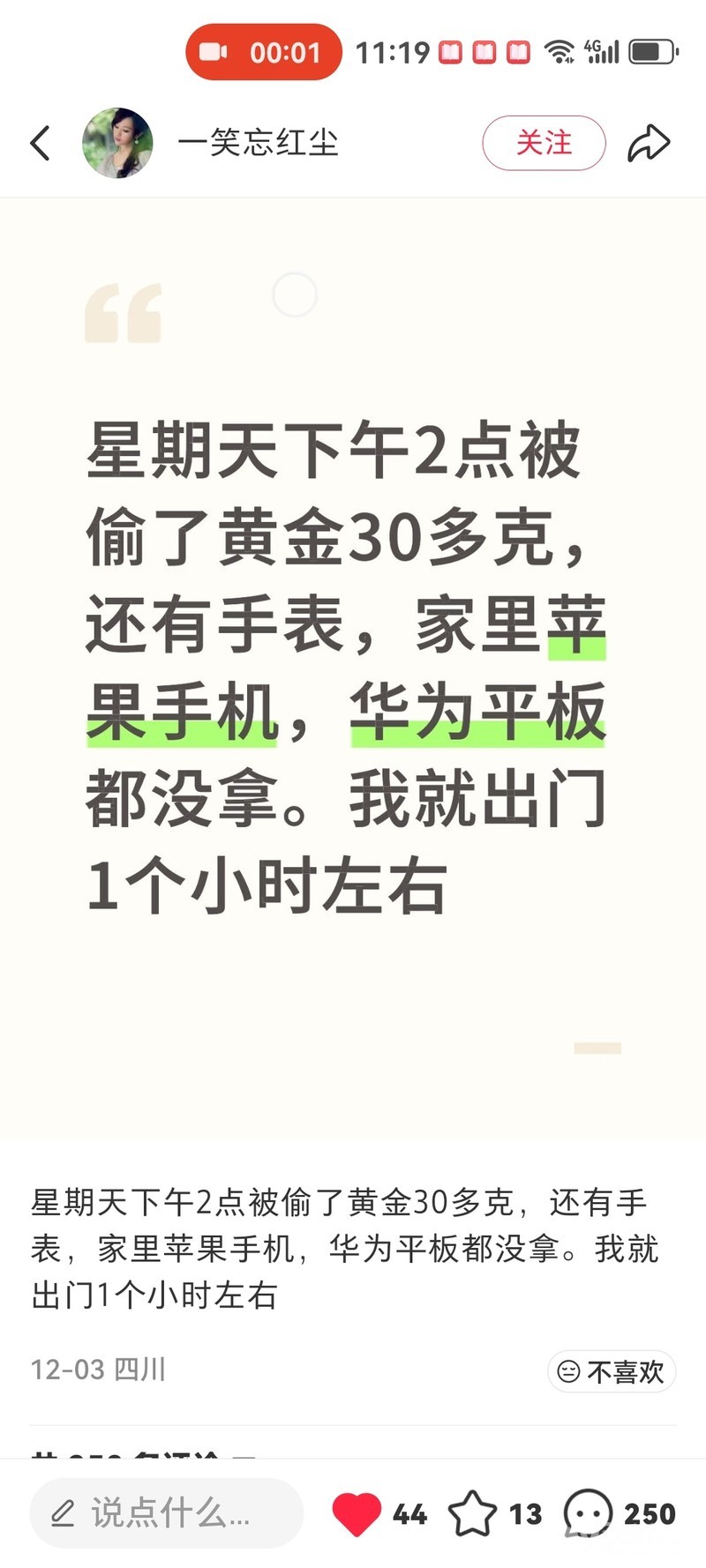
Task: Open comments via speech bubble icon
Action: (x=588, y=1513)
